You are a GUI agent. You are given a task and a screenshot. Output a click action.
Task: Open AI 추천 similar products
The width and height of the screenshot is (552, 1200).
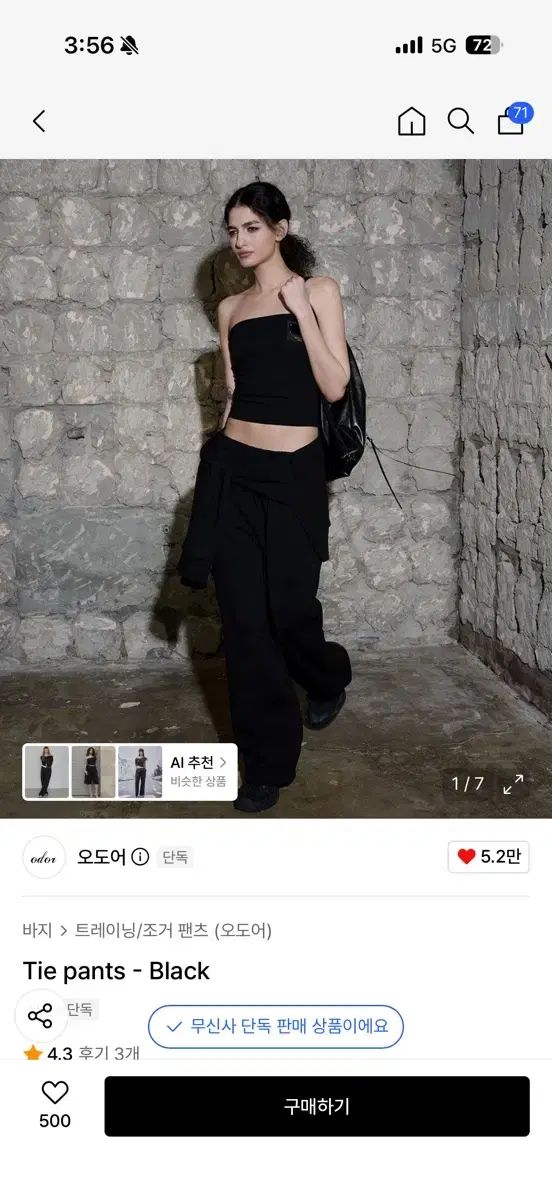(130, 772)
